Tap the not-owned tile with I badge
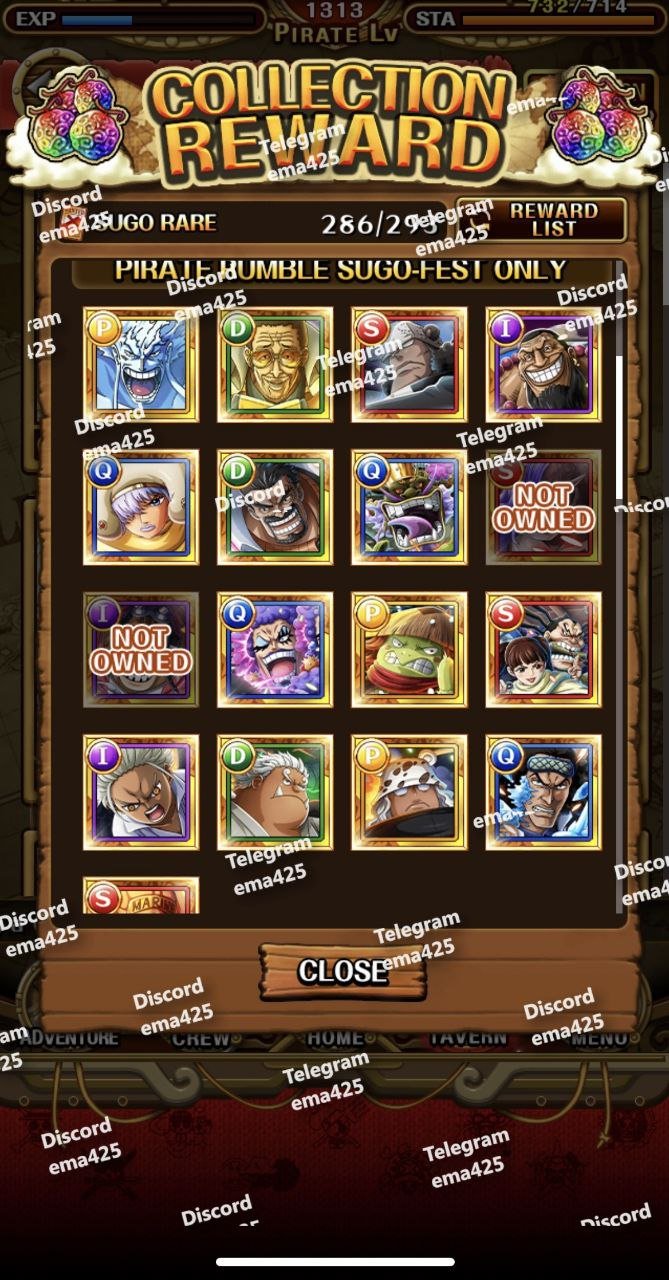This screenshot has width=669, height=1280. click(x=141, y=650)
